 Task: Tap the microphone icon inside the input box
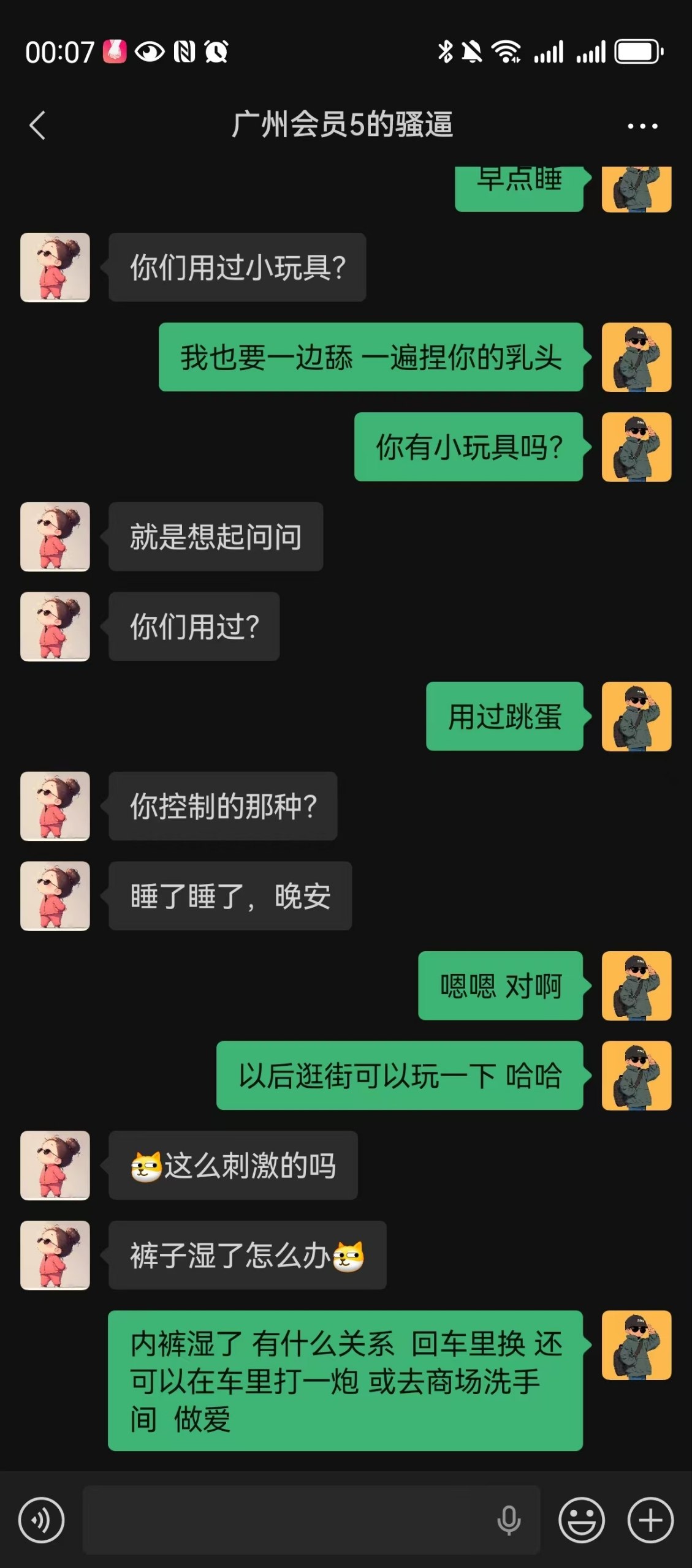pyautogui.click(x=509, y=1520)
